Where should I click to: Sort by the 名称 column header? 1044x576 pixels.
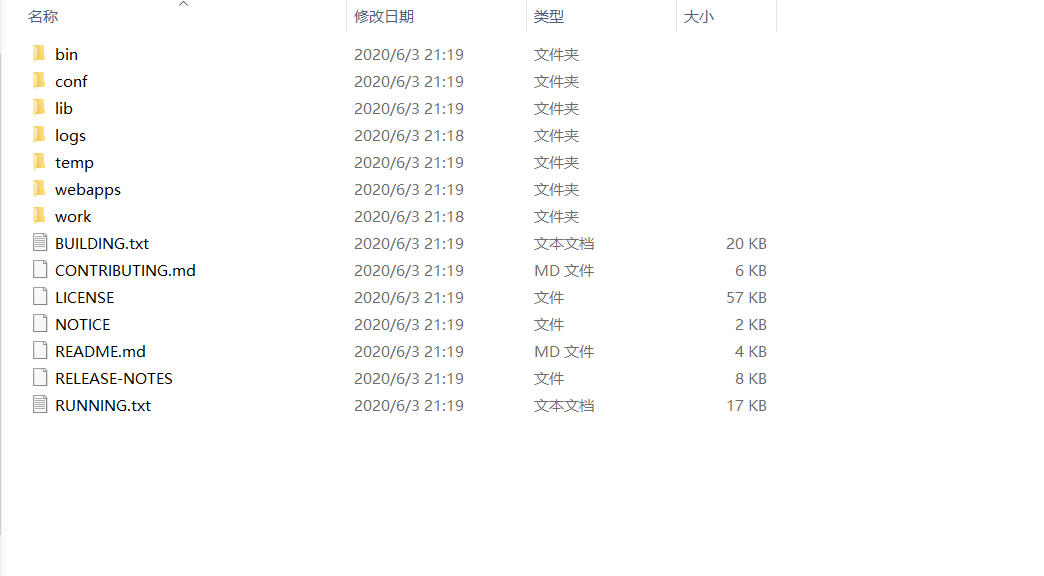(x=43, y=17)
